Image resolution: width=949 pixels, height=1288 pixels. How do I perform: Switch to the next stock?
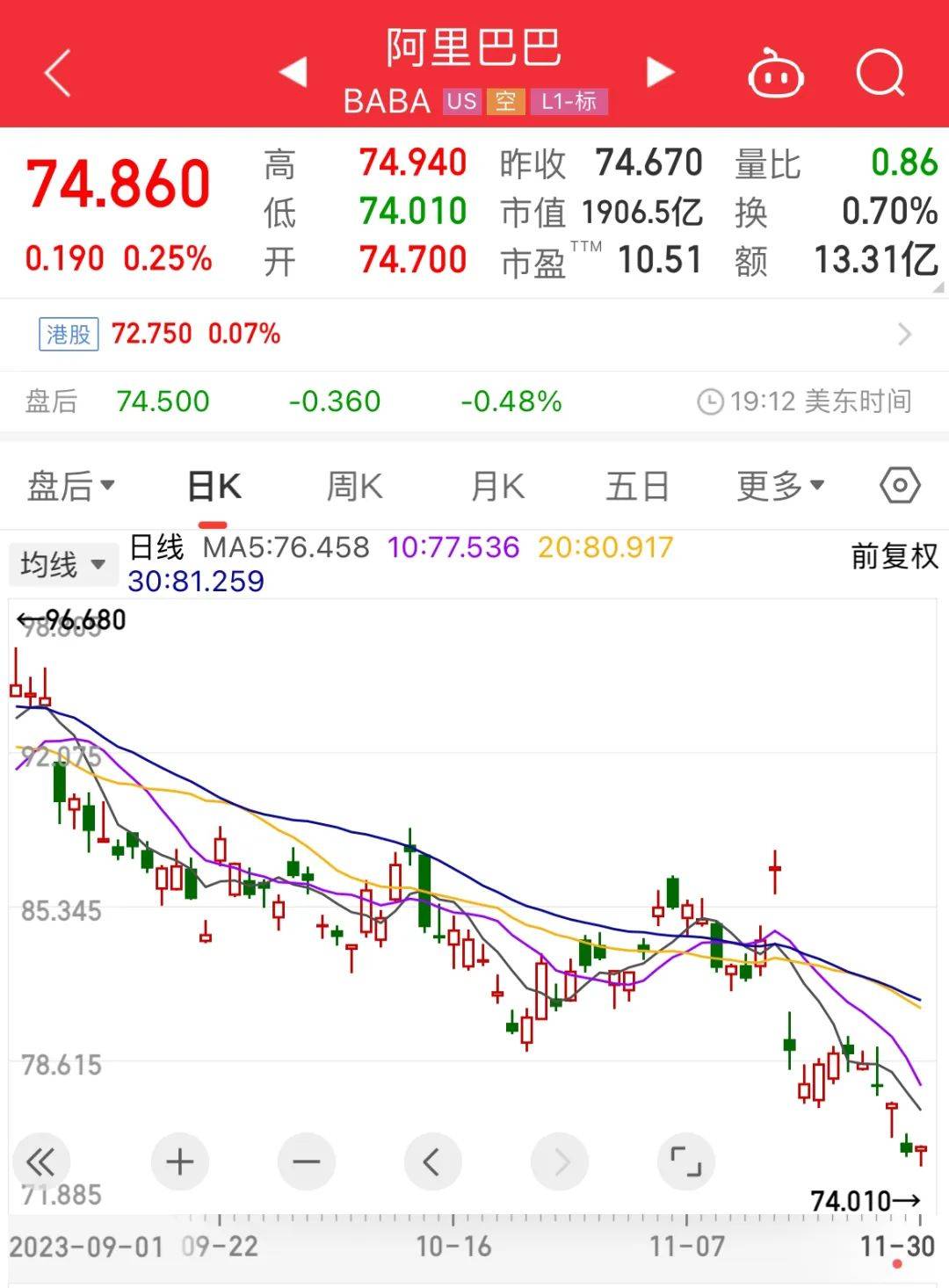tap(660, 72)
